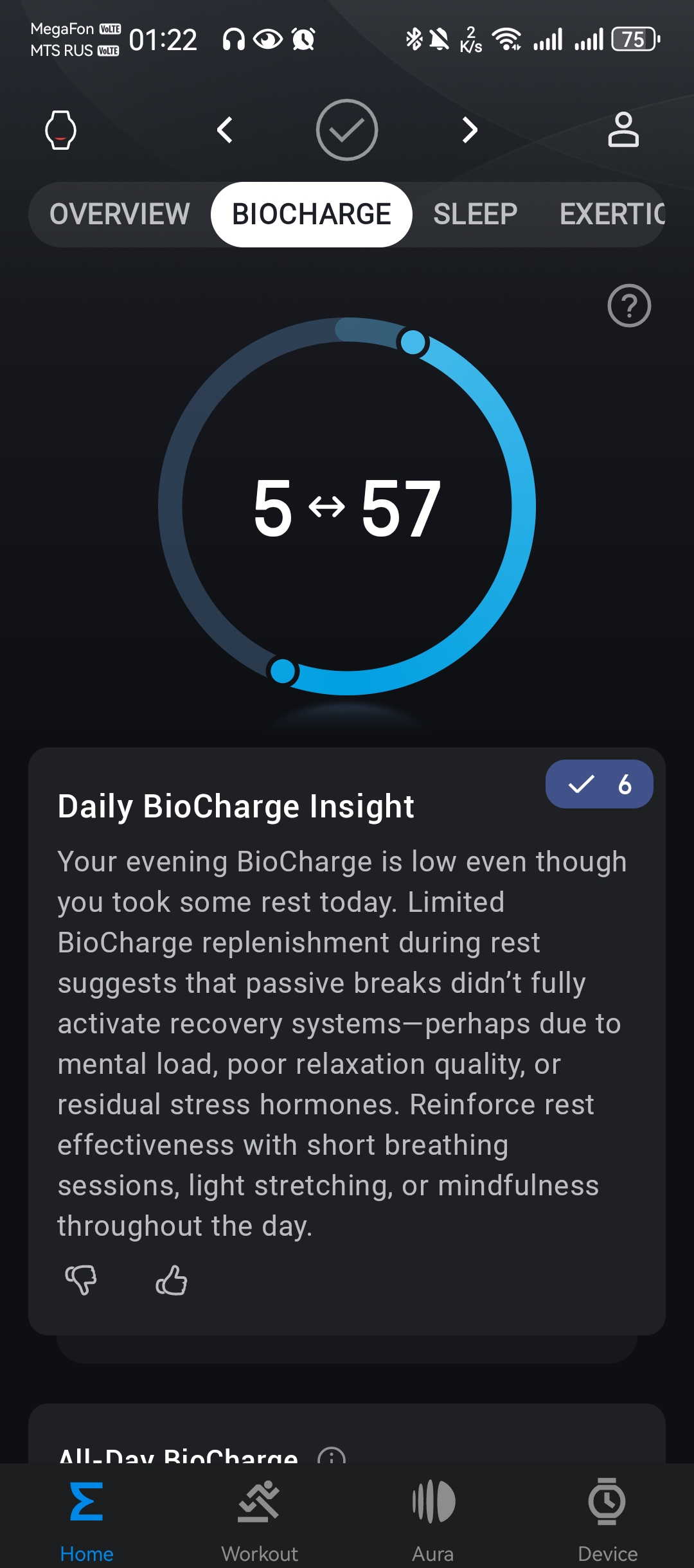The image size is (694, 1568).
Task: Go to the next day
Action: pos(470,130)
